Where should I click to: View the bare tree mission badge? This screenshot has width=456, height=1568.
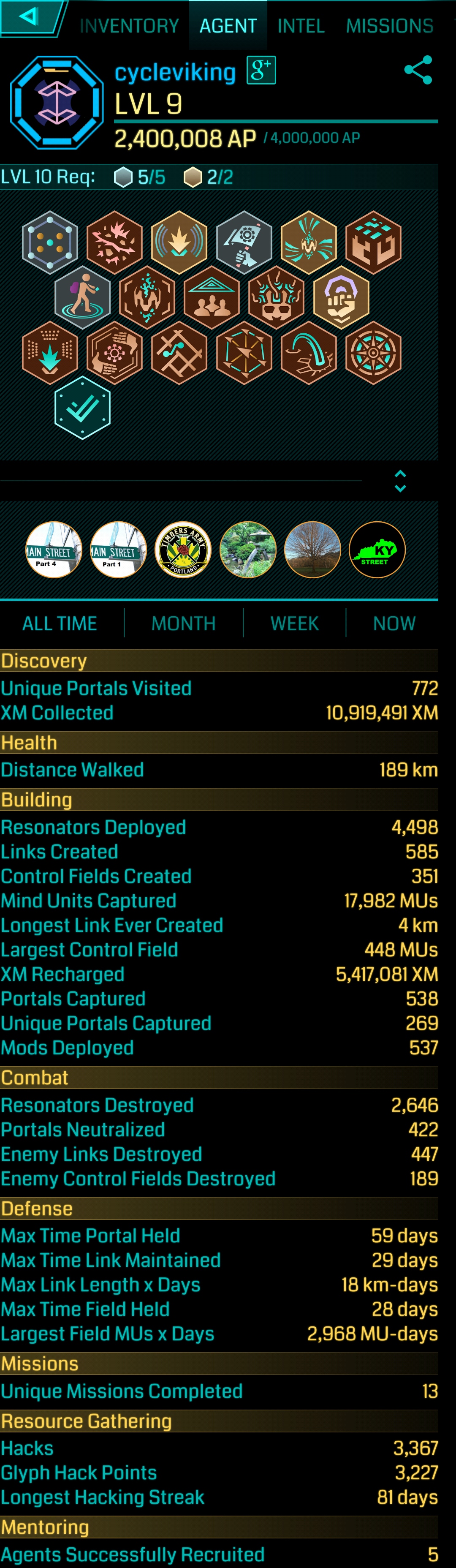pos(312,550)
